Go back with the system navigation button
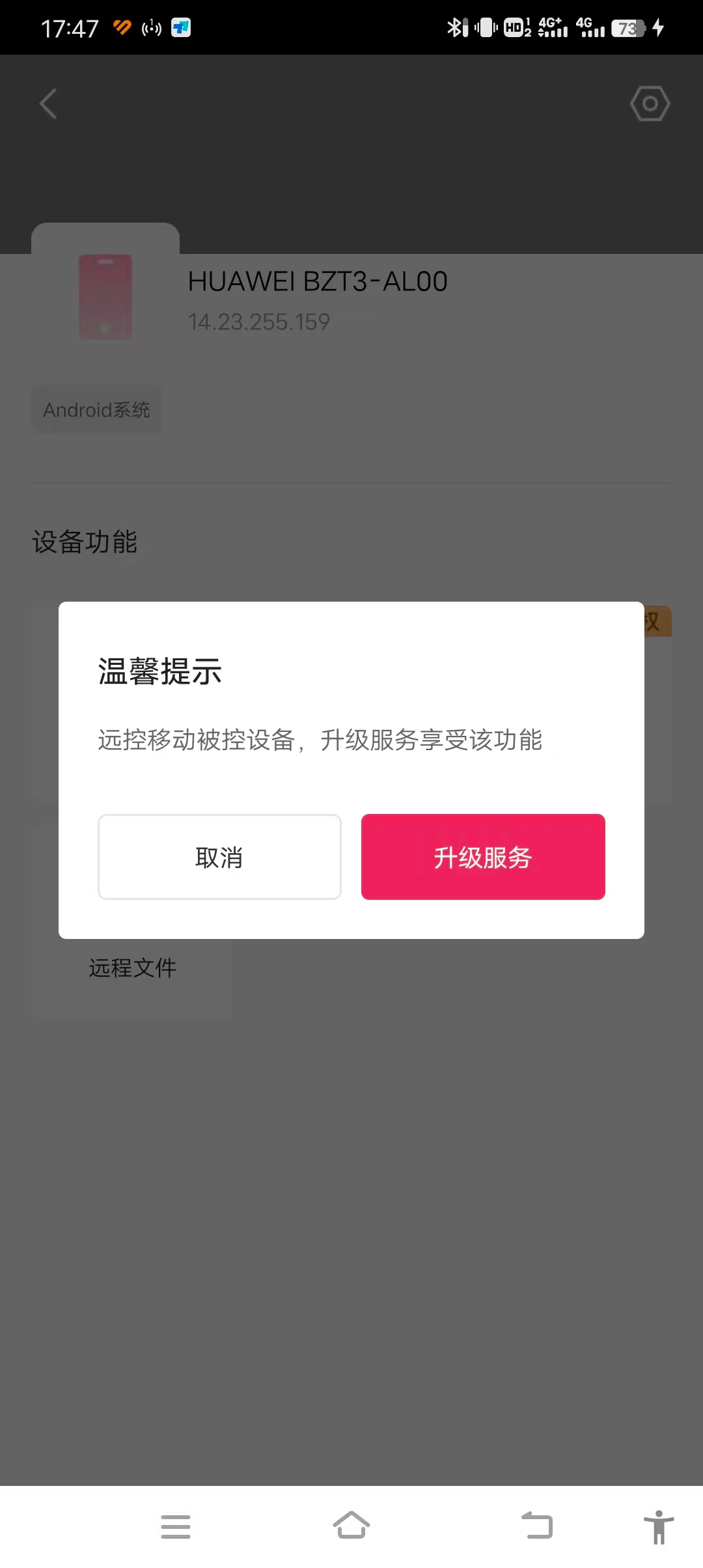This screenshot has height=1568, width=703. [538, 1526]
